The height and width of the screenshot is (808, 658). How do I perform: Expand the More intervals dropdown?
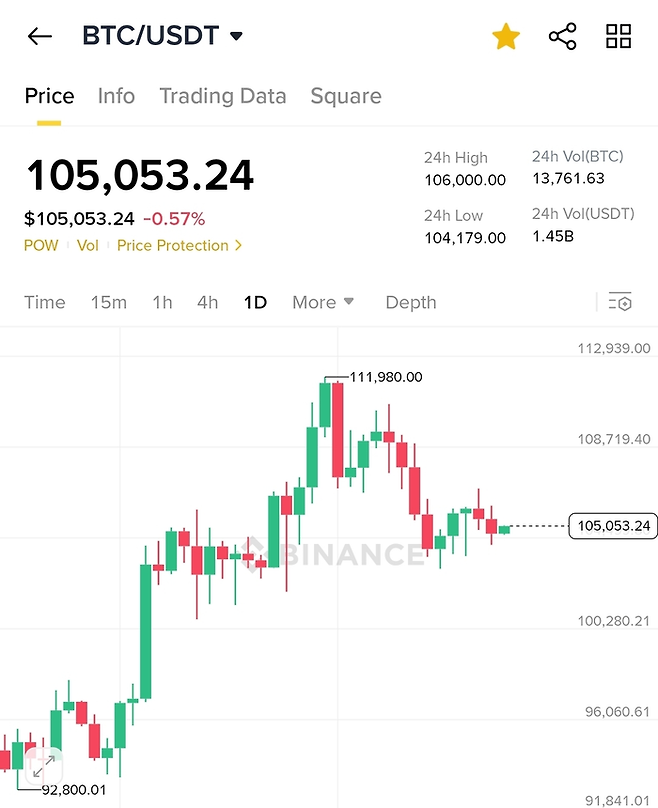point(323,302)
